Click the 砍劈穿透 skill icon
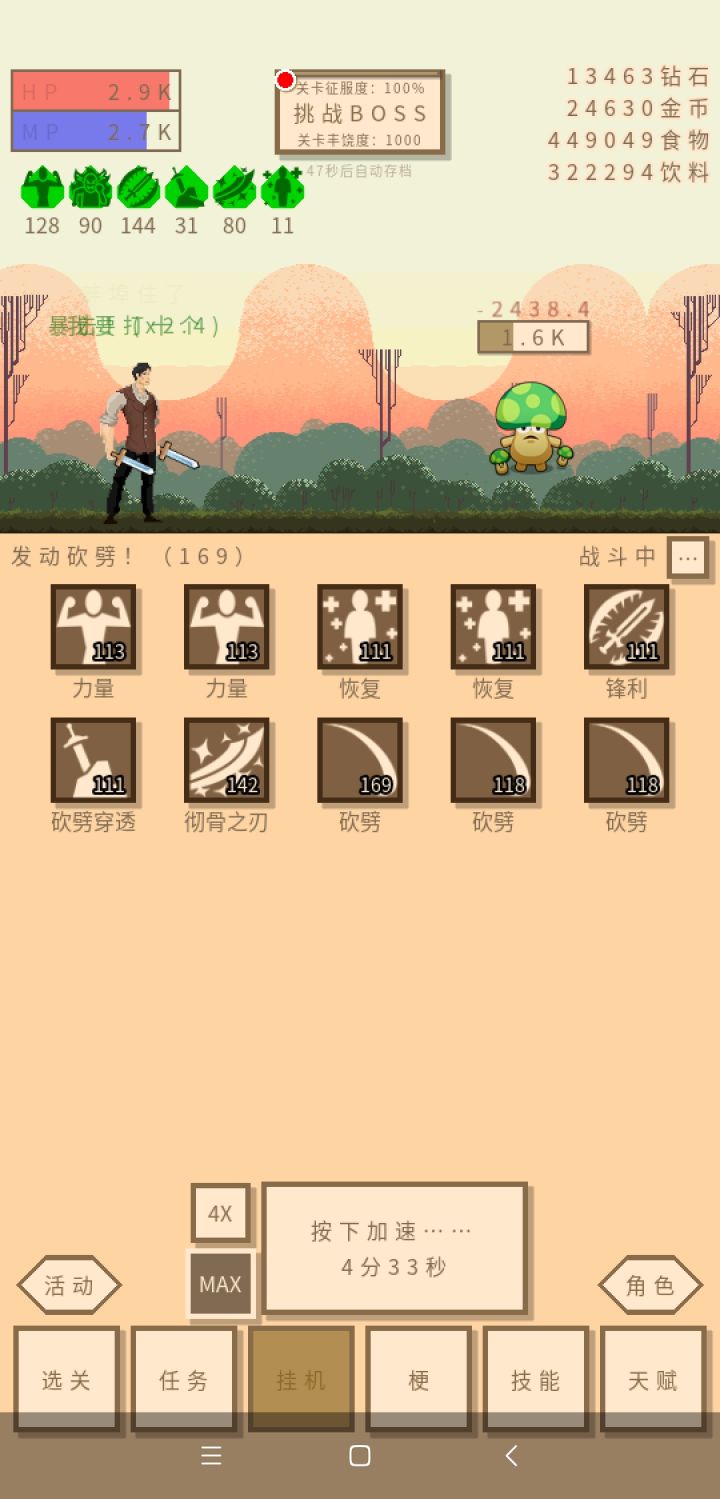 94,760
